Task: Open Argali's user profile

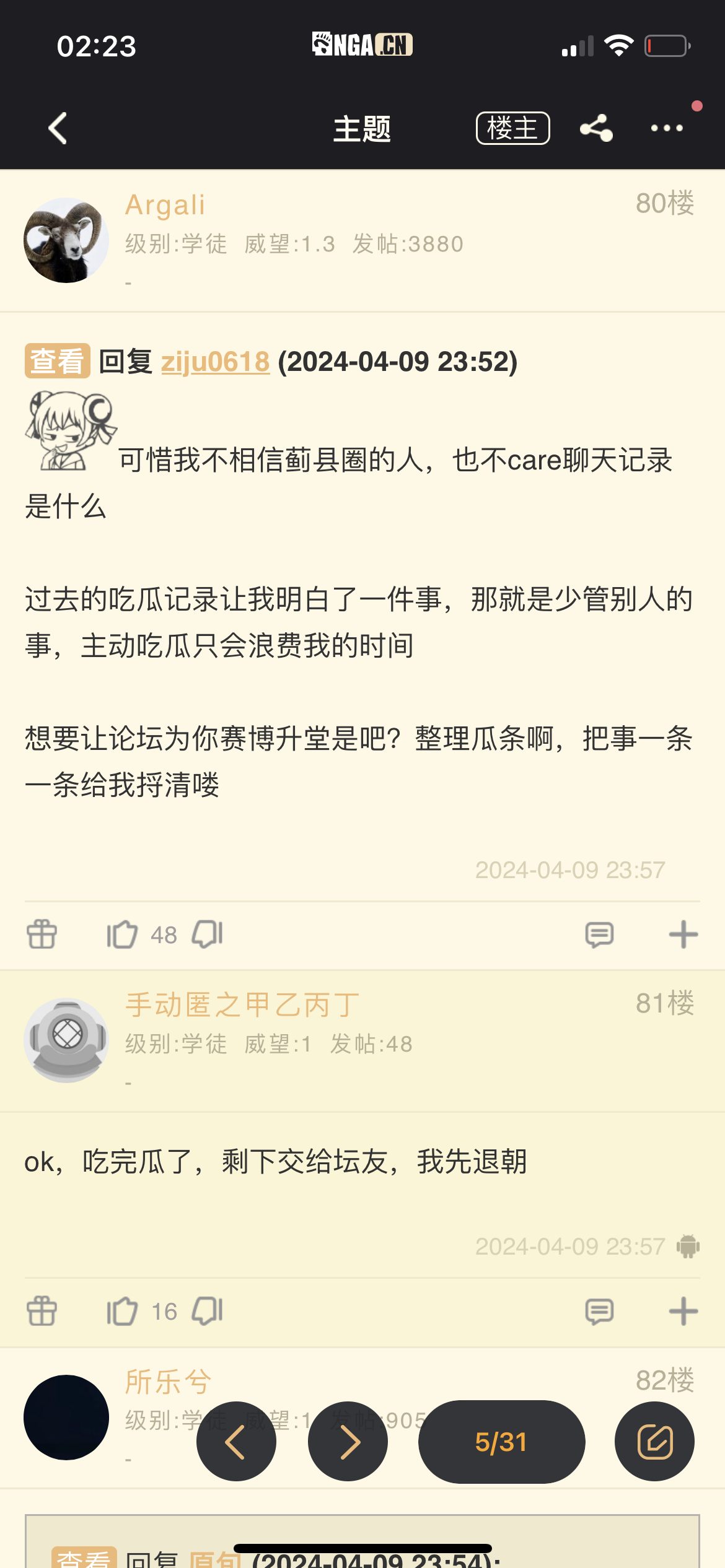Action: click(66, 240)
